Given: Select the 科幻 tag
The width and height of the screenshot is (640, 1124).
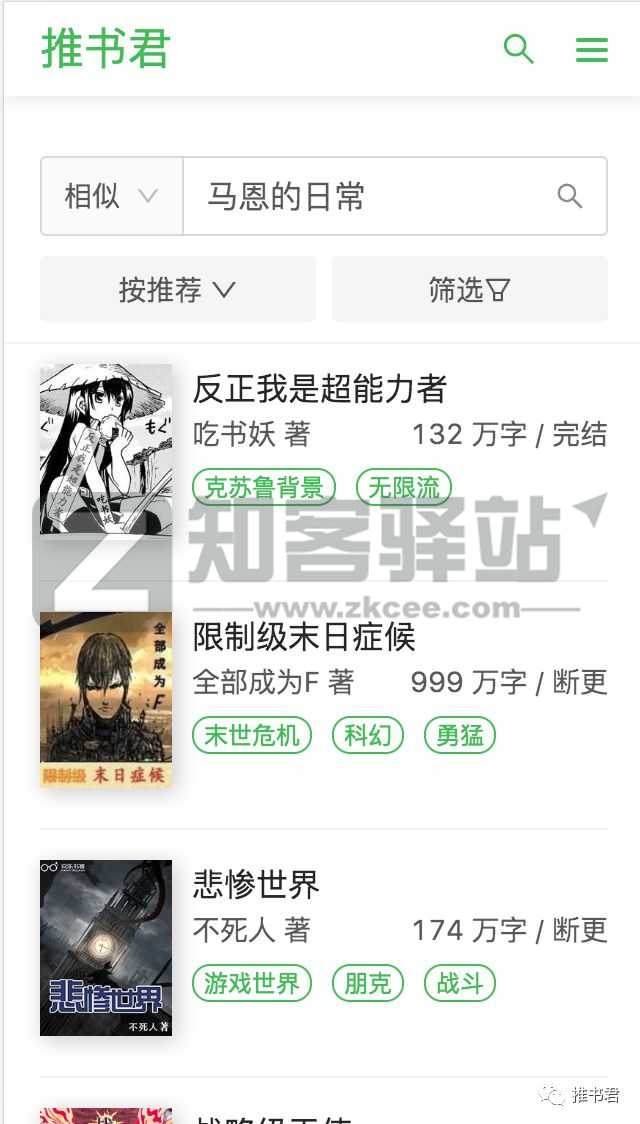Looking at the screenshot, I should point(368,735).
